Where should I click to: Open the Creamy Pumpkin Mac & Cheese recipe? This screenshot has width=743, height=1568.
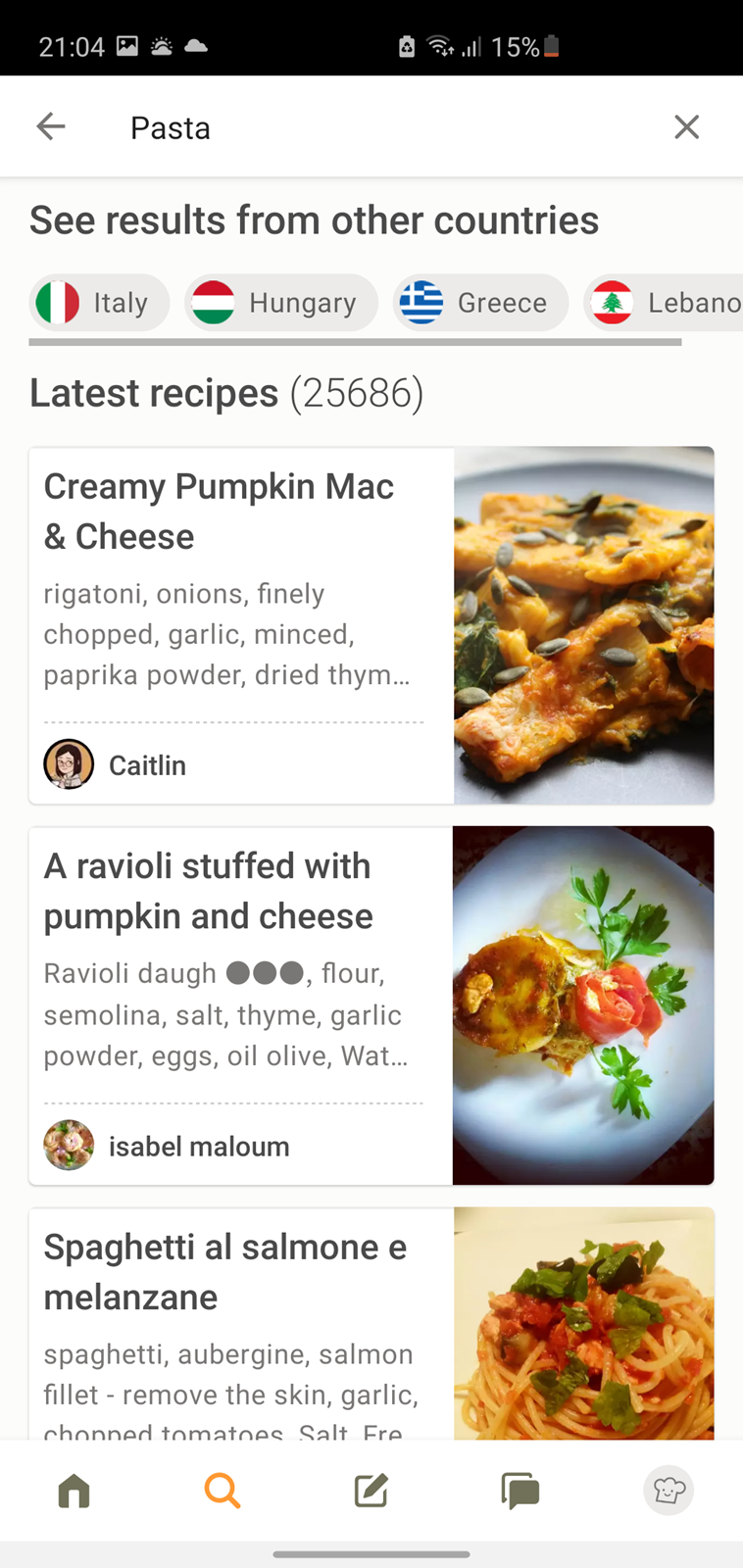371,625
